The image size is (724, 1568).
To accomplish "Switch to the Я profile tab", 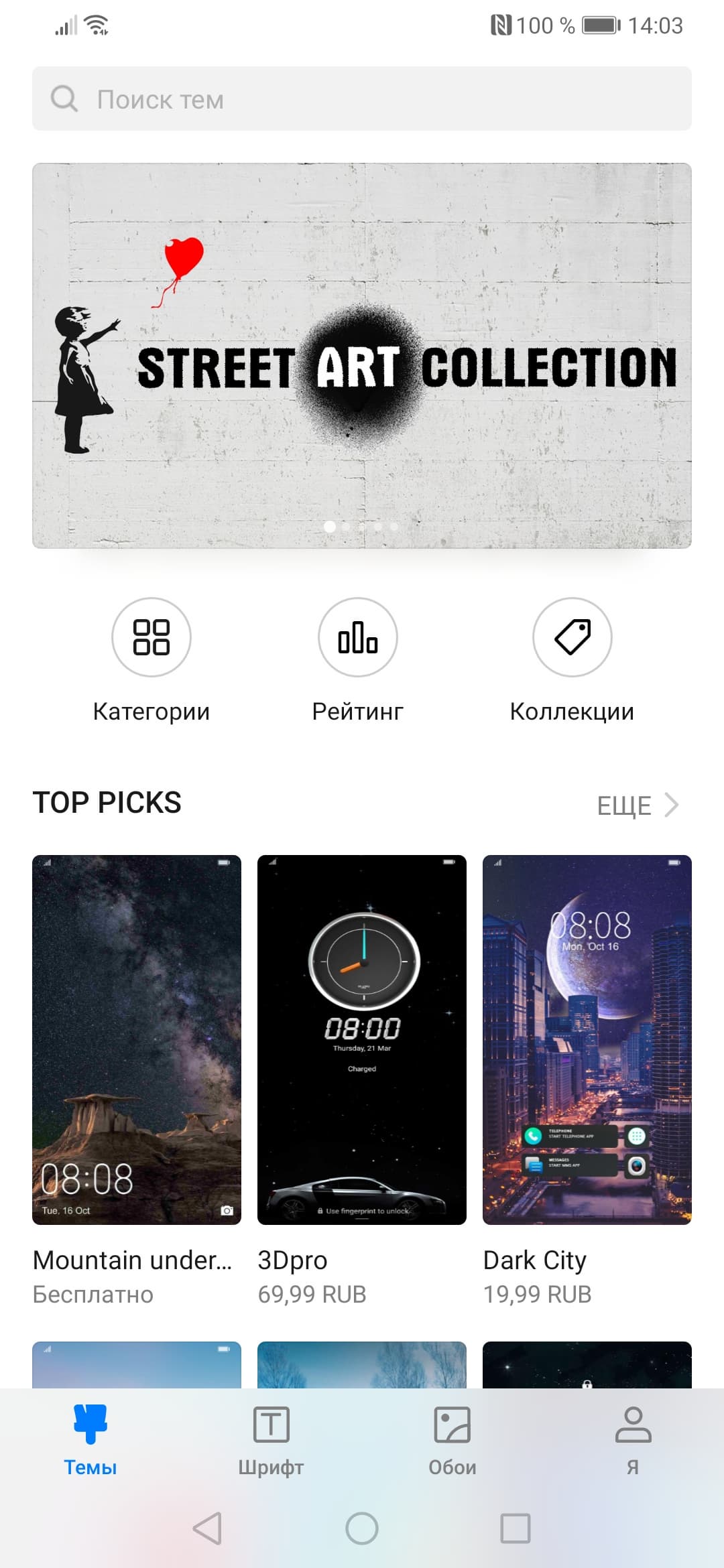I will pyautogui.click(x=633, y=1439).
